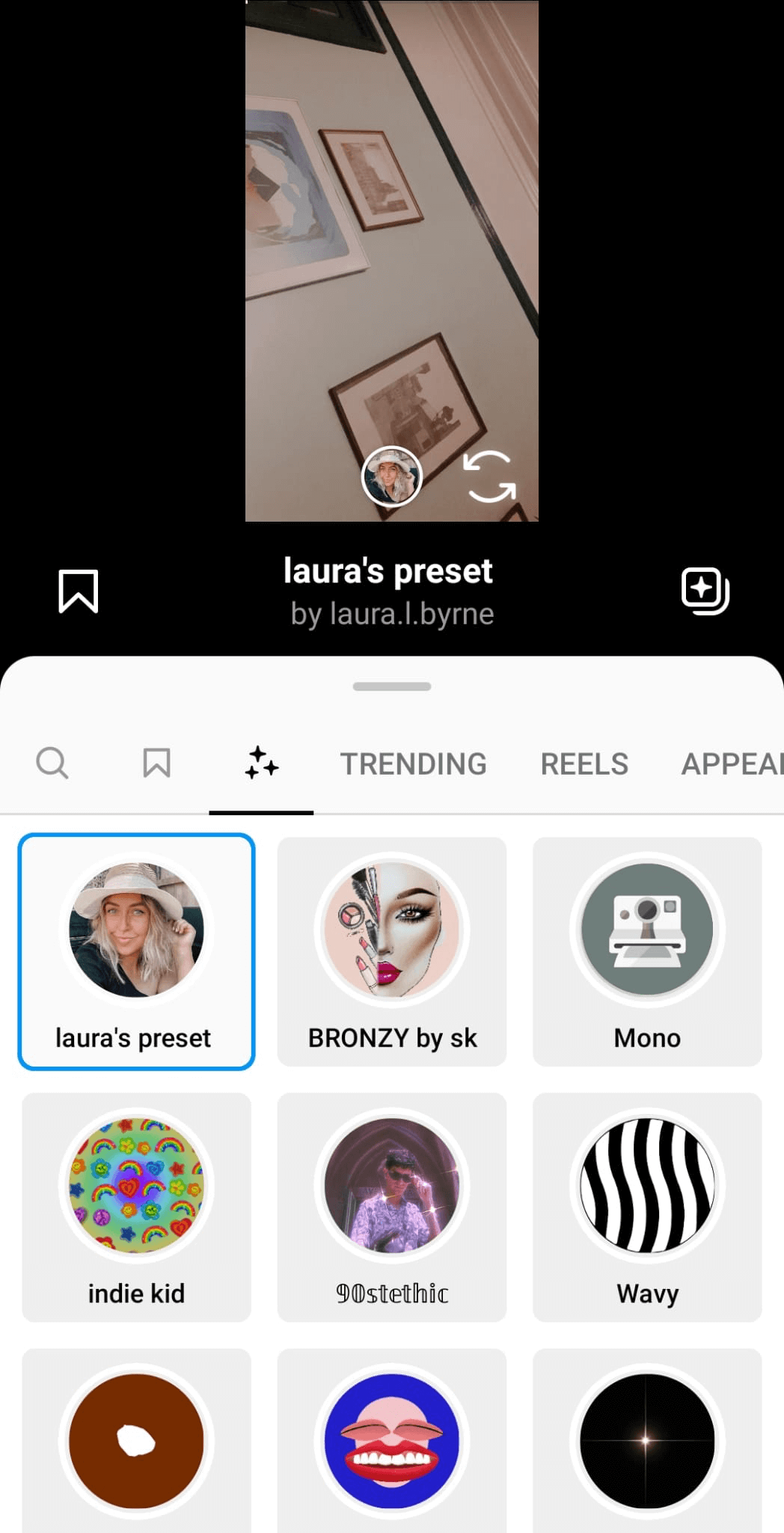Pick the 90stethic effect

pos(392,1207)
